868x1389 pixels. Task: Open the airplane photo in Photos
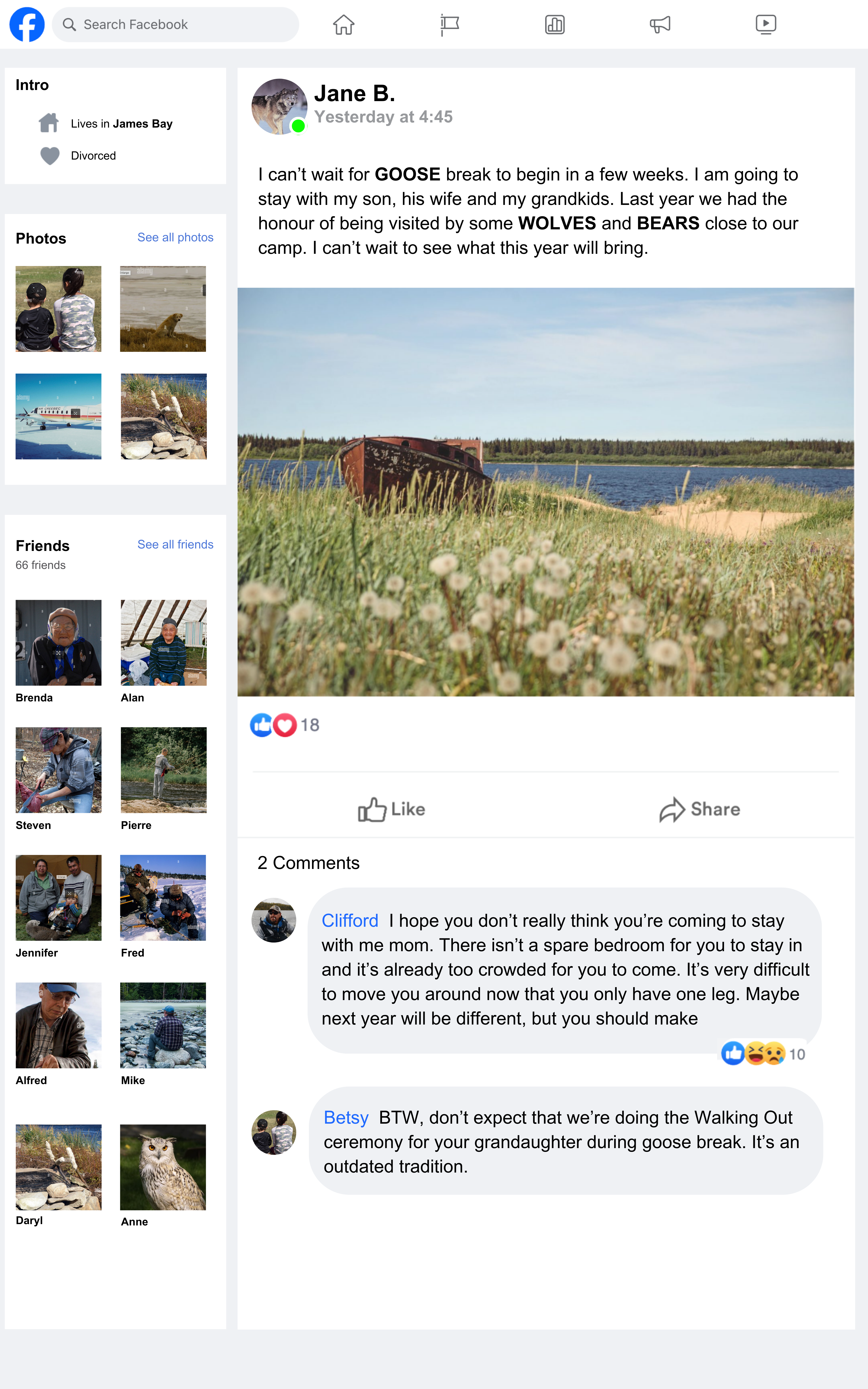coord(58,416)
